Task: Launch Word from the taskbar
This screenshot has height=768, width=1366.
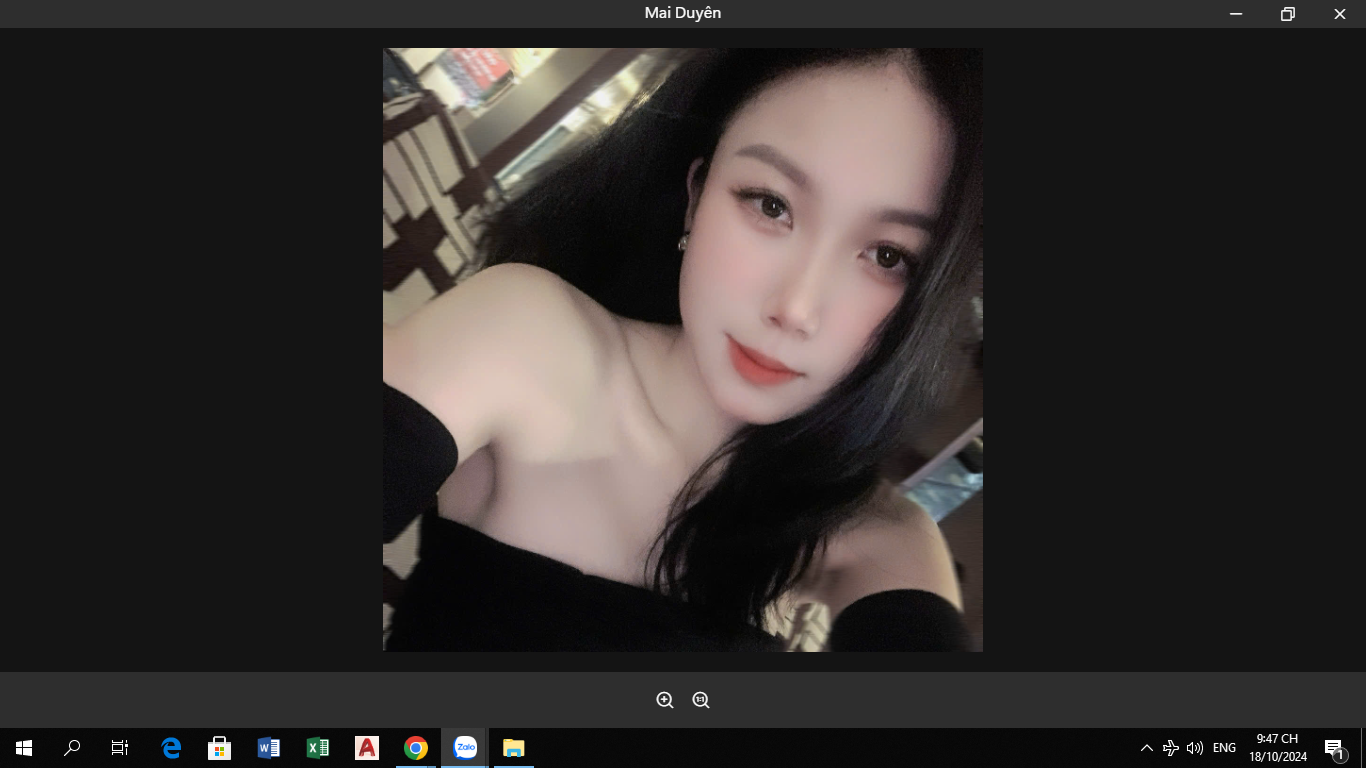Action: [x=269, y=748]
